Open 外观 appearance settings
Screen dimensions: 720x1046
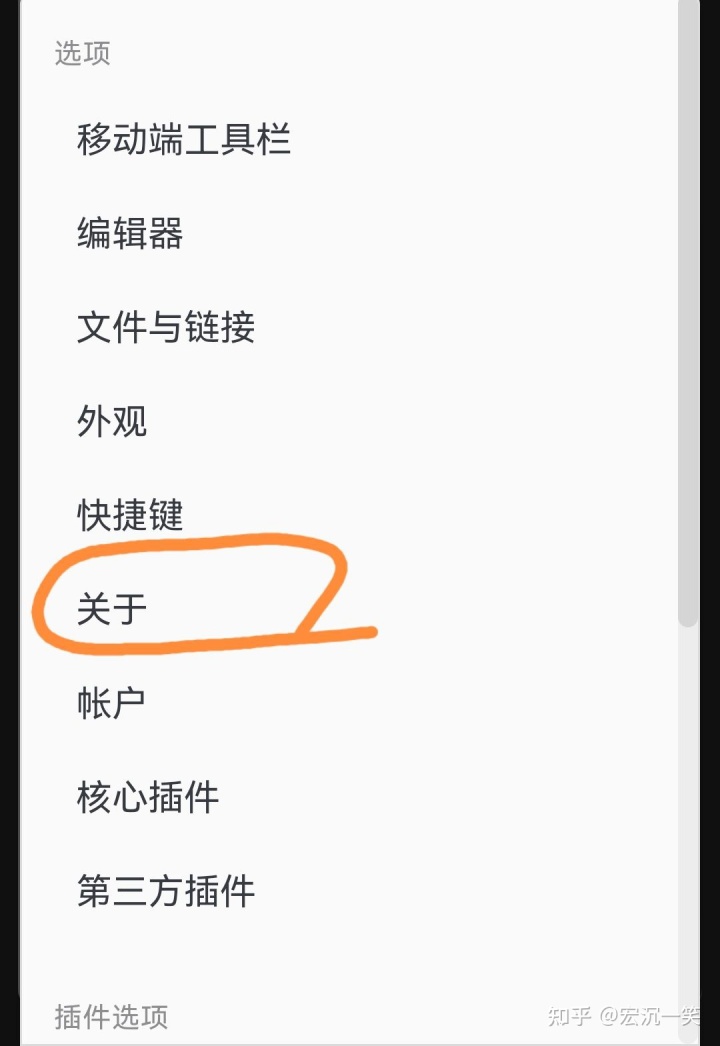(x=112, y=421)
